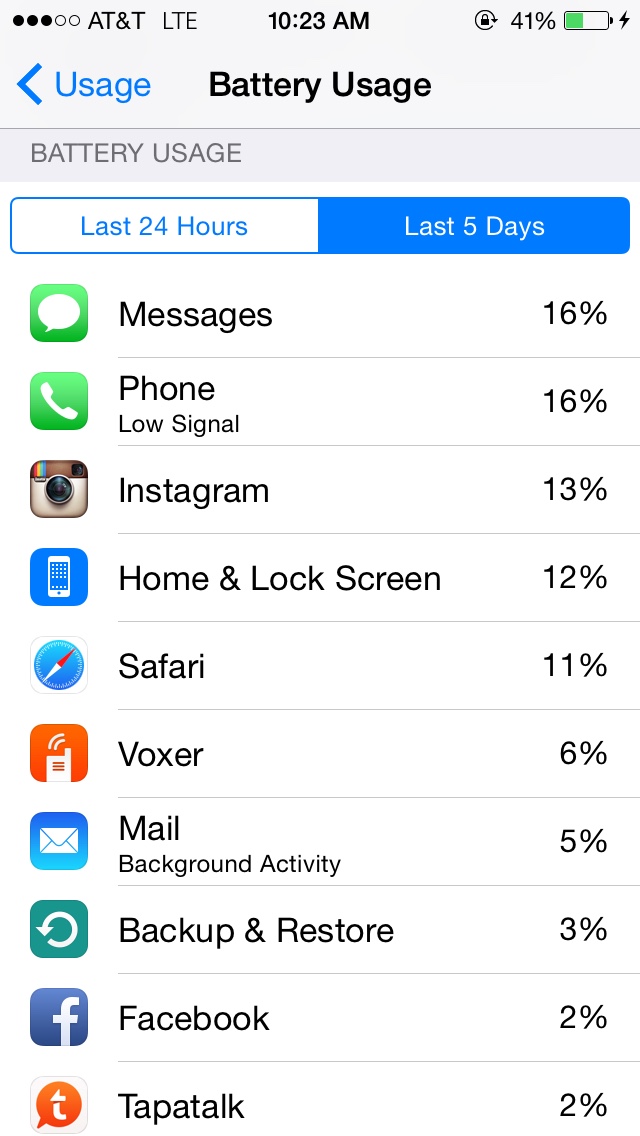Switch to the Last 24 Hours view

coord(165,226)
